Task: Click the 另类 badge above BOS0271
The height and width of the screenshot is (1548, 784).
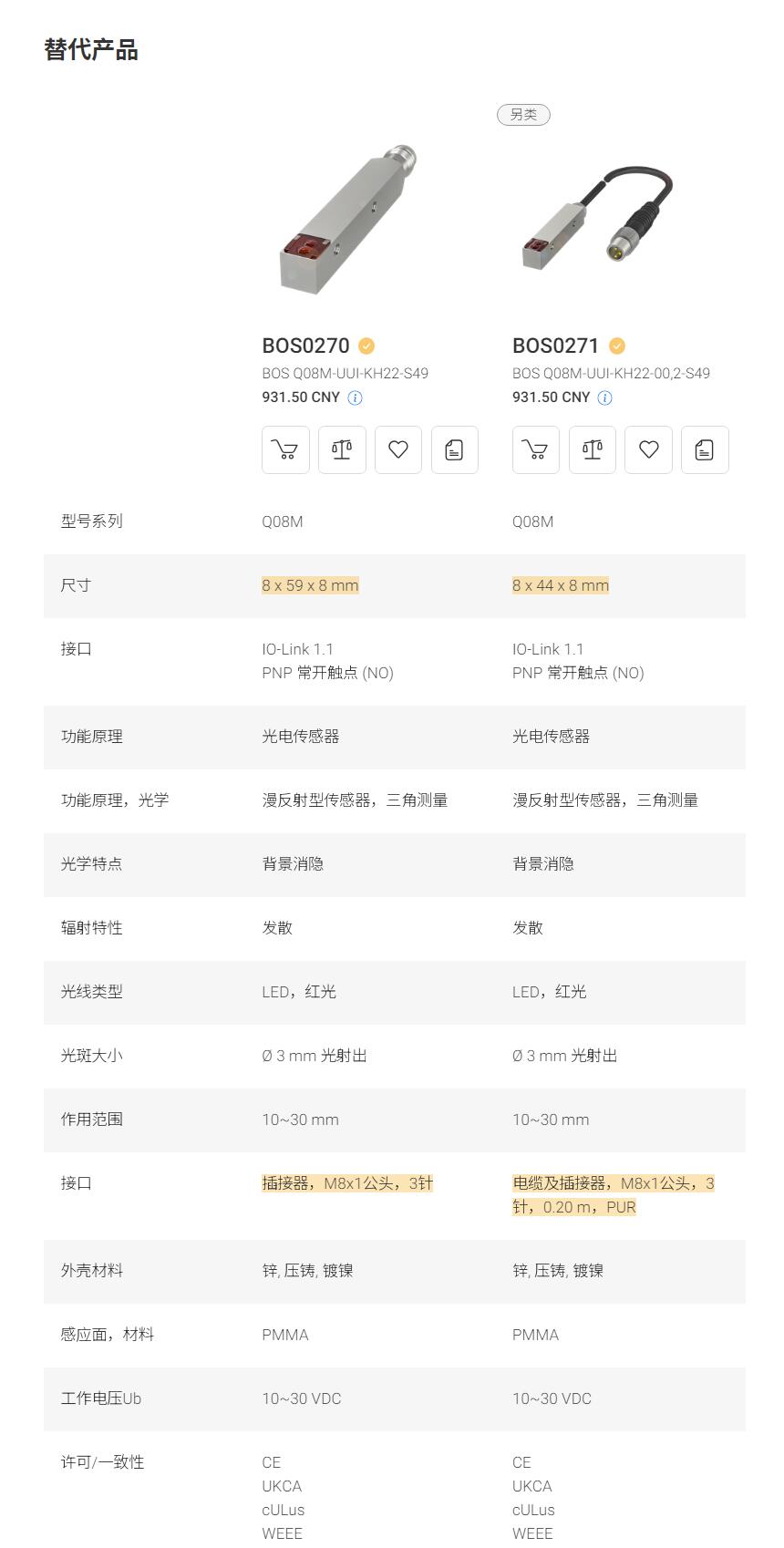Action: click(x=523, y=114)
